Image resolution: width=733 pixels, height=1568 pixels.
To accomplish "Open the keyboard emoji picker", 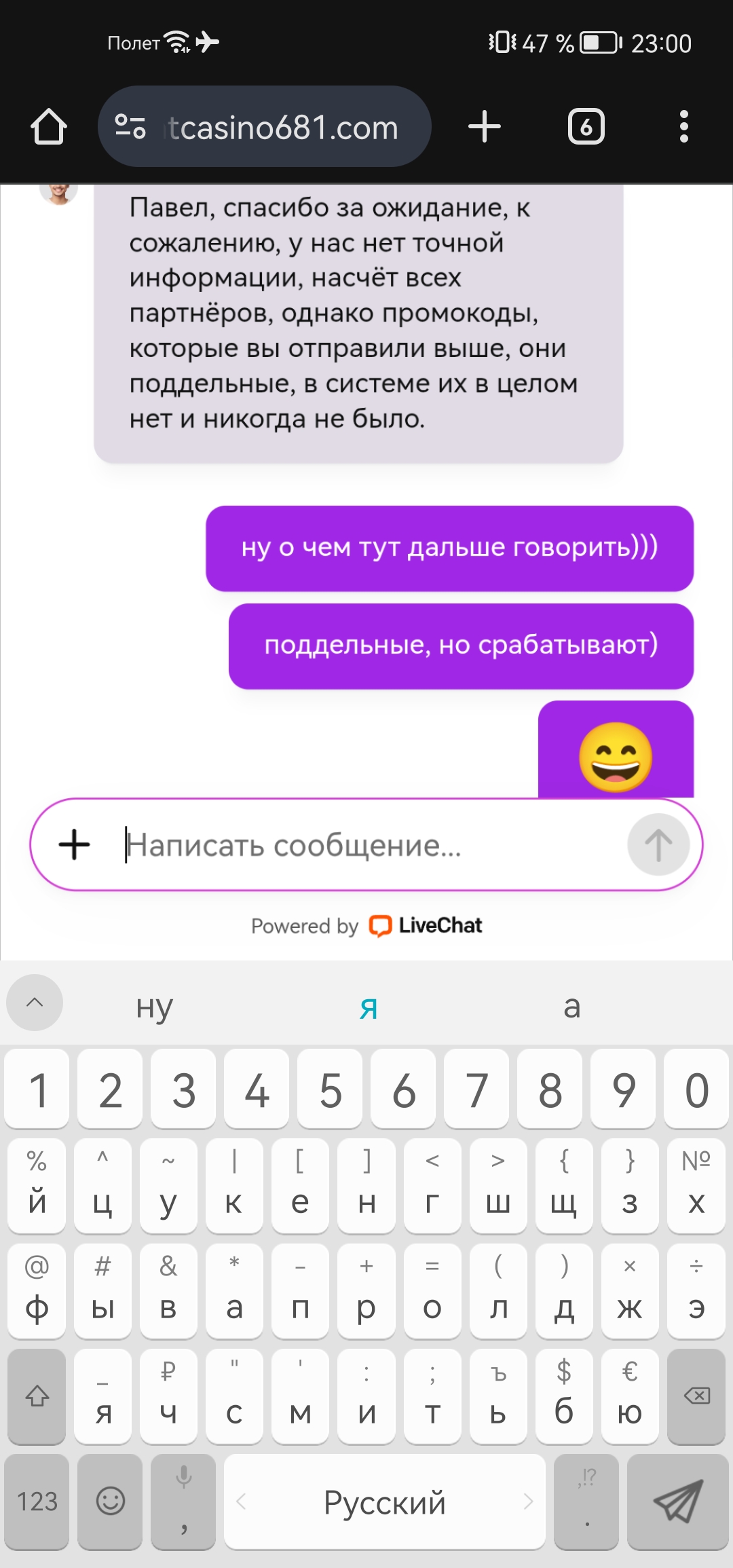I will click(111, 1501).
